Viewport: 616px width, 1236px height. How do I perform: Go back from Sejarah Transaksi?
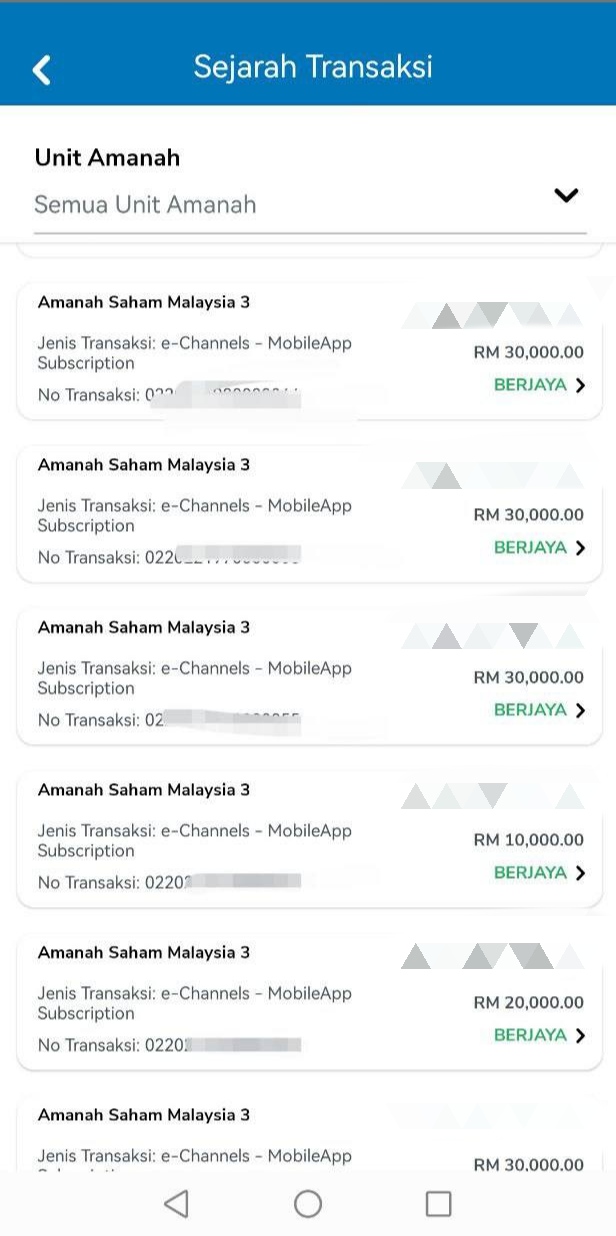point(41,69)
